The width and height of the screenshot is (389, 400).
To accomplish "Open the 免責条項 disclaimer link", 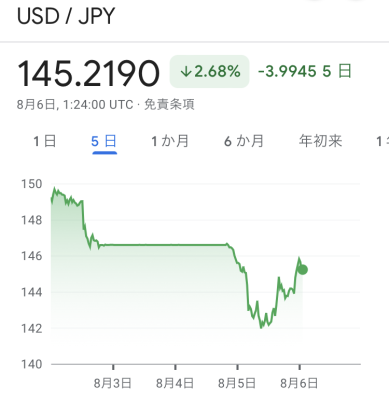I will click(169, 105).
